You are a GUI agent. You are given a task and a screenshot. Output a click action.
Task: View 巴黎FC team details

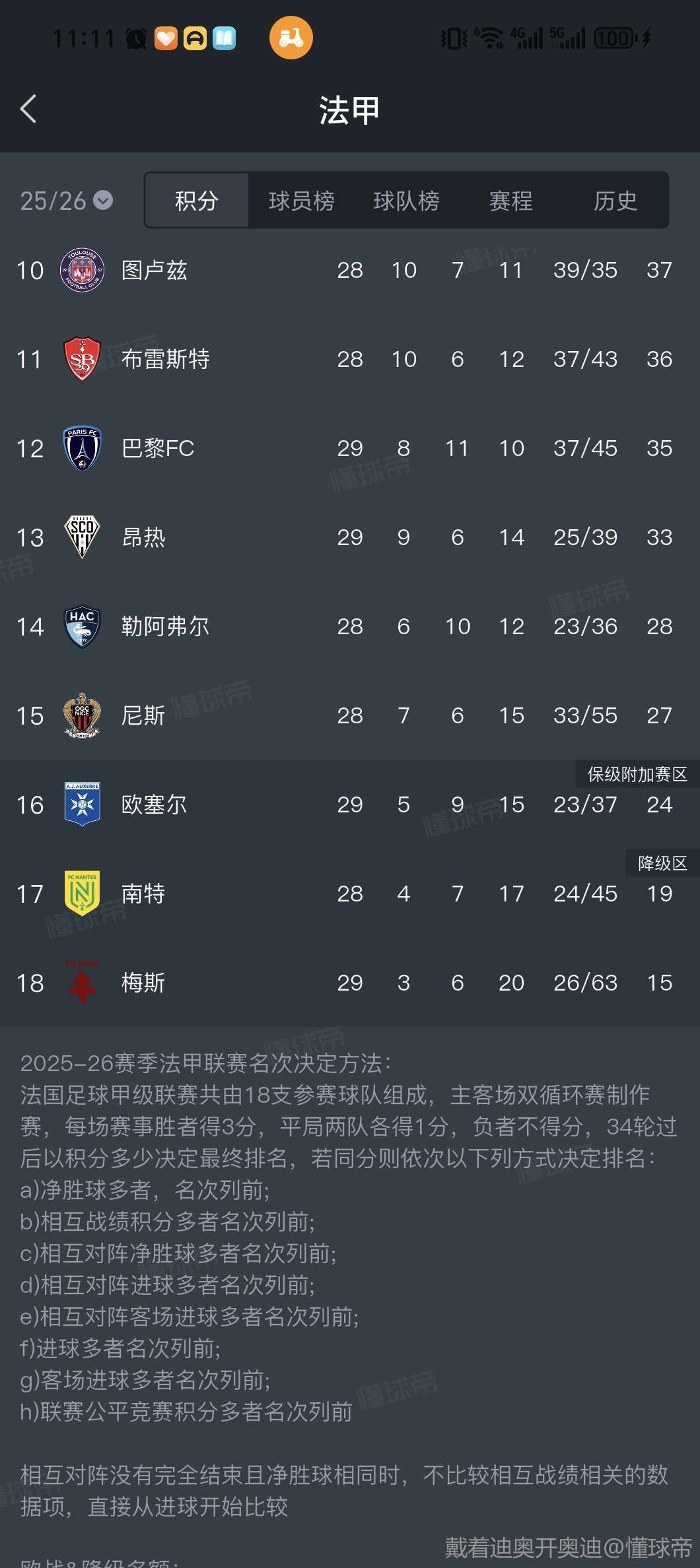(x=158, y=448)
